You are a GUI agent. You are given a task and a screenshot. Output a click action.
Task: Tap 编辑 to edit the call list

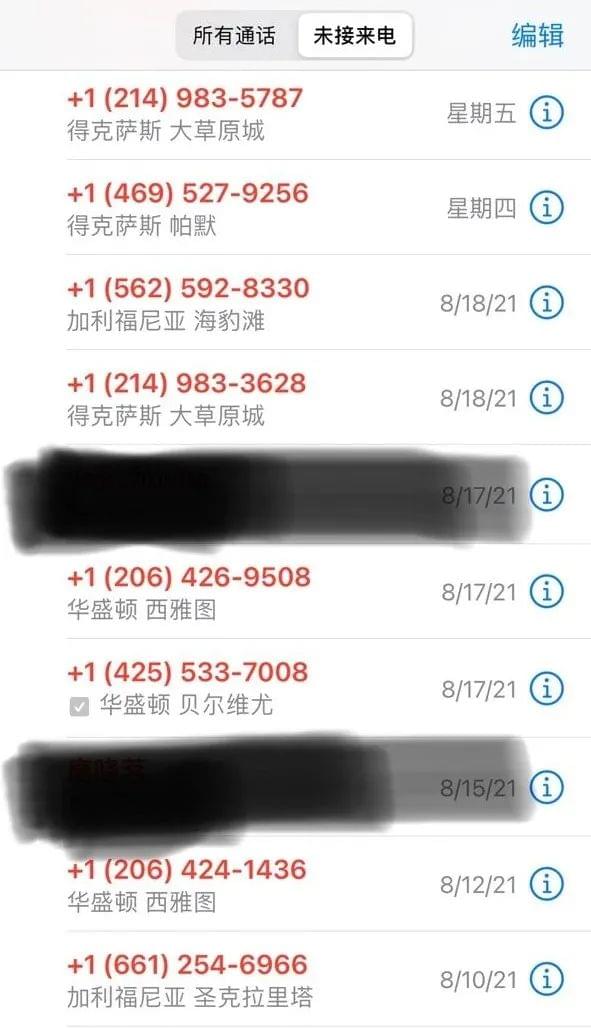[x=537, y=35]
